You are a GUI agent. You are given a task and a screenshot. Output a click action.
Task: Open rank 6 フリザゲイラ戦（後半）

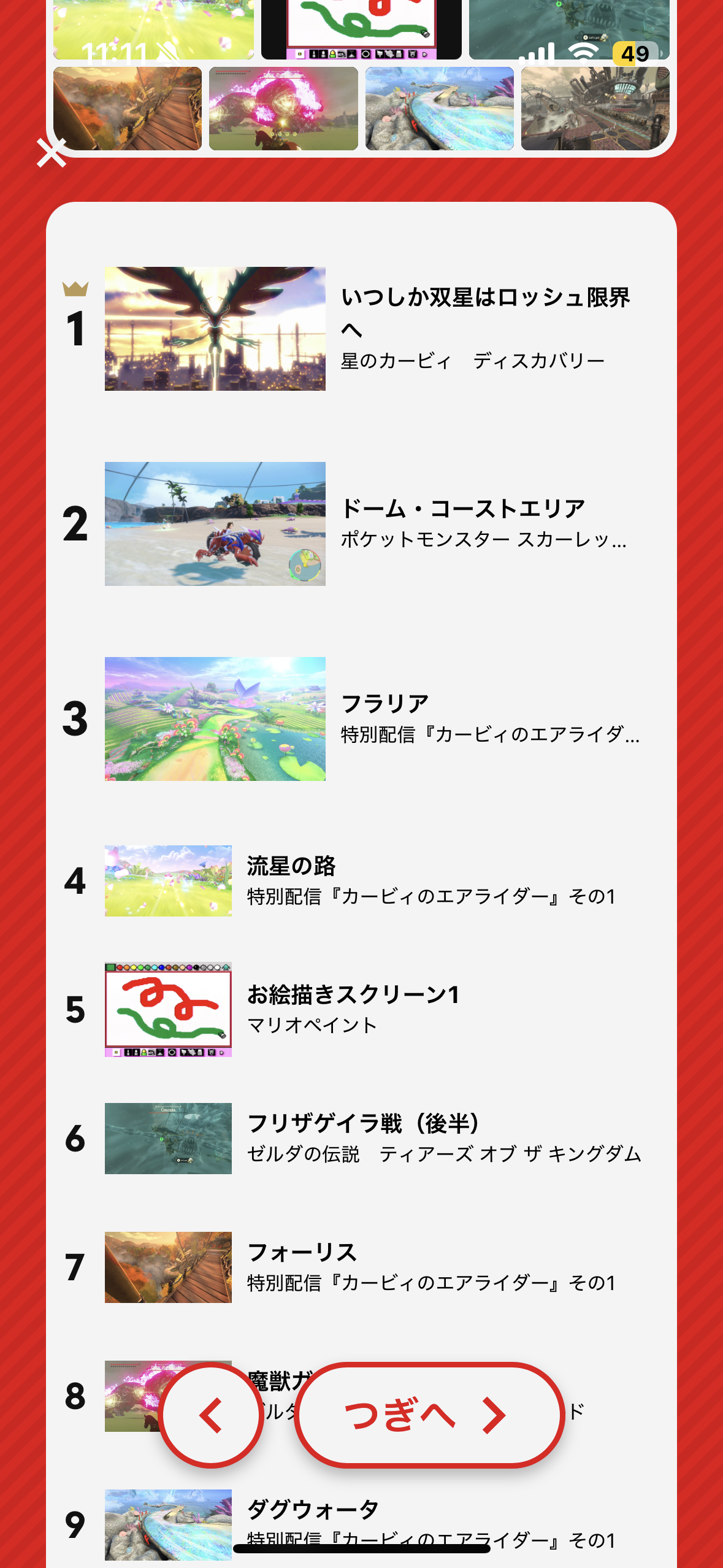click(362, 1139)
